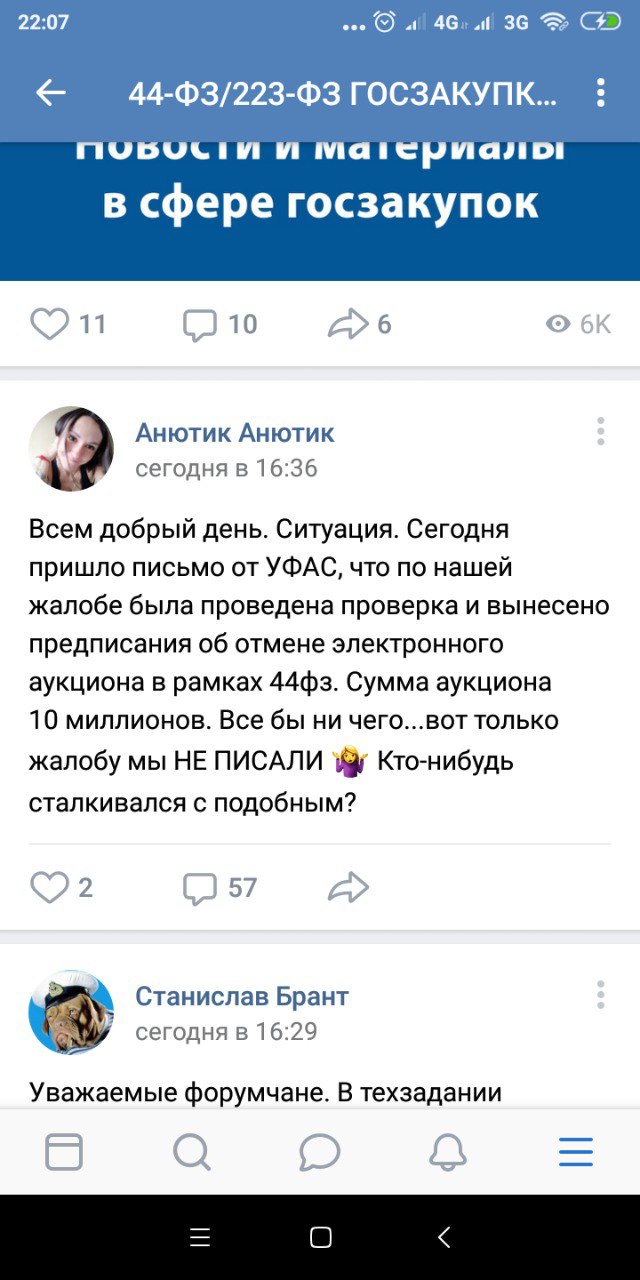Like the post with 11 likes

coord(50,324)
